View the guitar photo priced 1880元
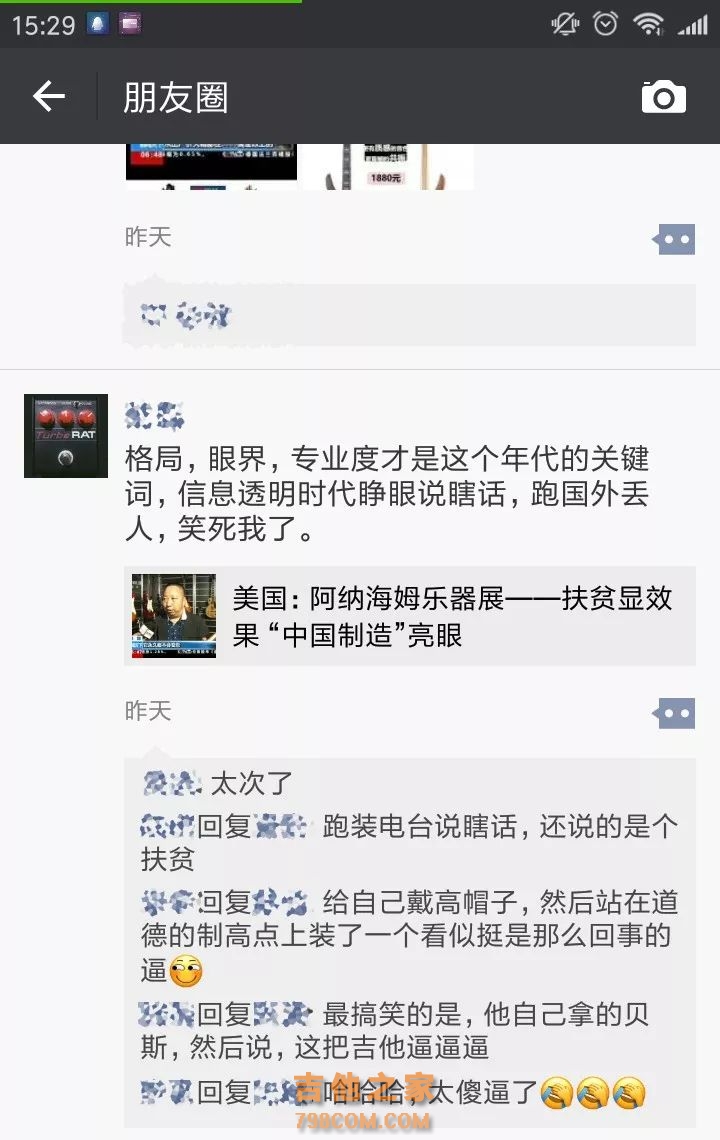Viewport: 720px width, 1140px height. (388, 167)
